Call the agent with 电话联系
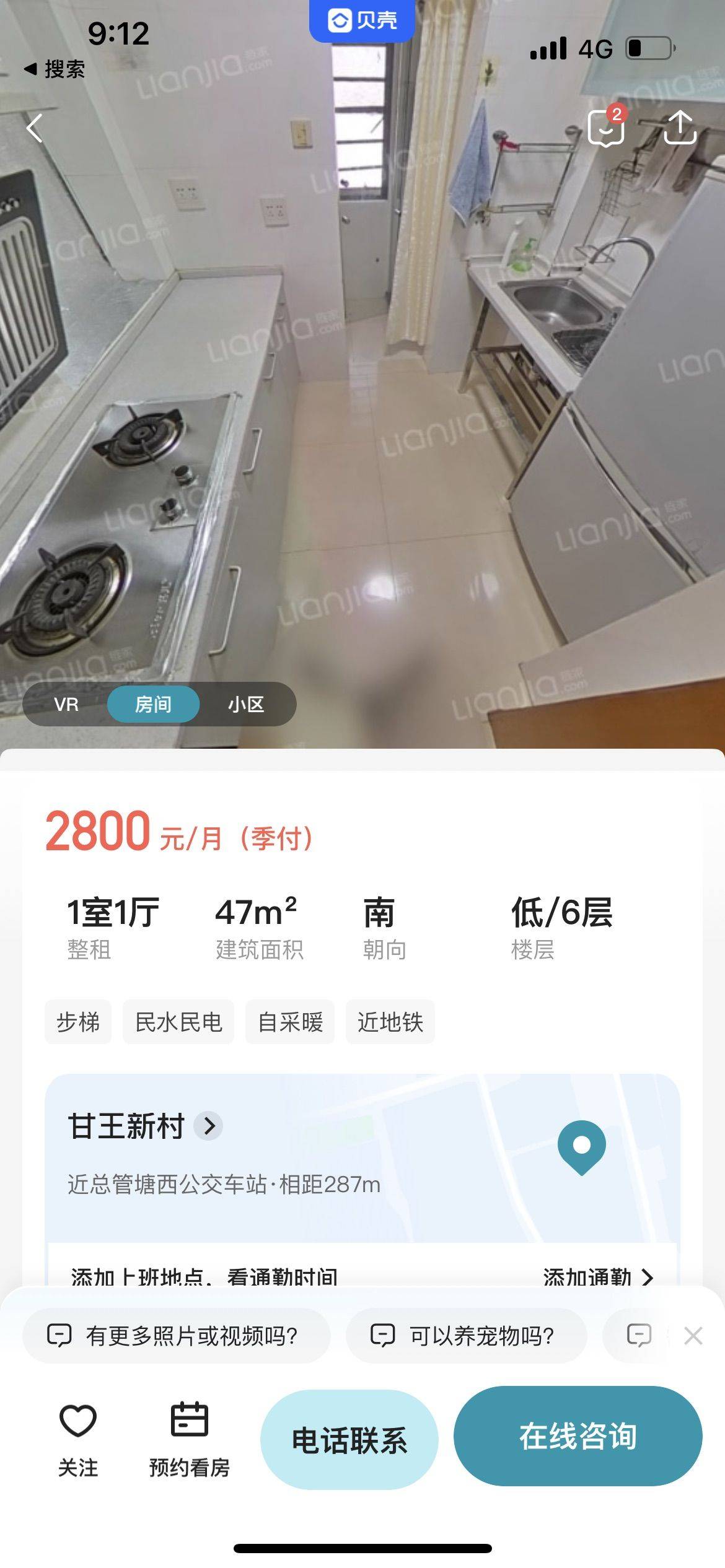725x1568 pixels. [349, 1439]
